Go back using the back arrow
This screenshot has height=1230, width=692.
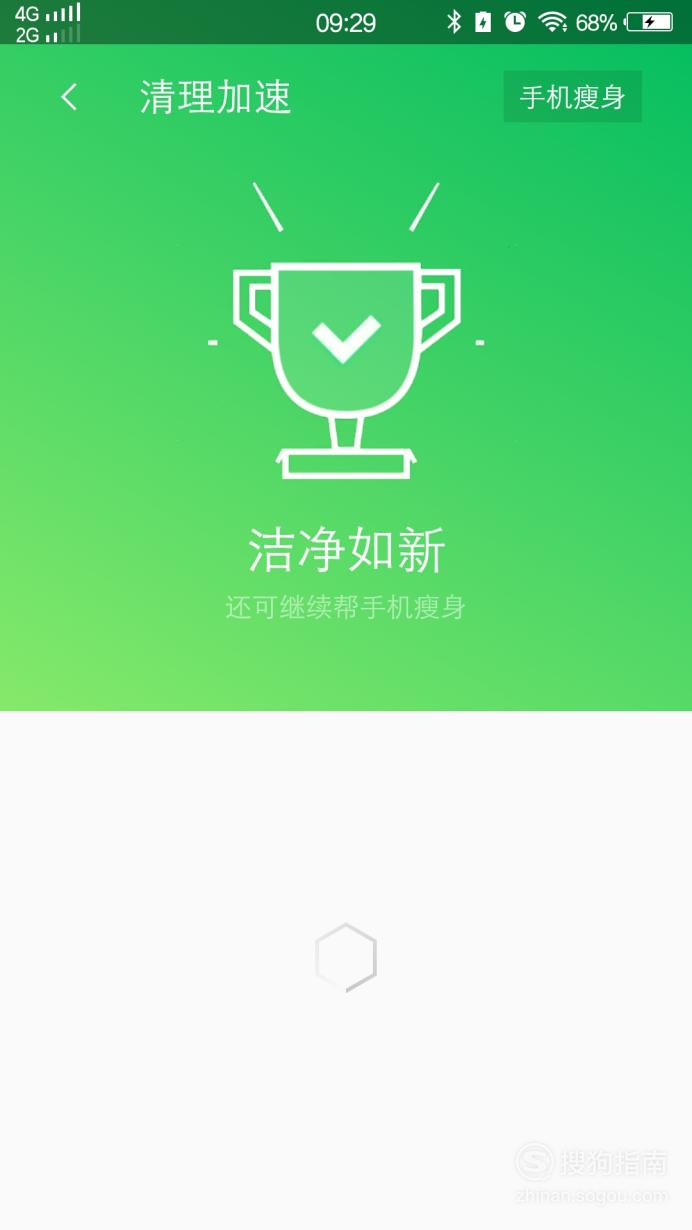[69, 97]
